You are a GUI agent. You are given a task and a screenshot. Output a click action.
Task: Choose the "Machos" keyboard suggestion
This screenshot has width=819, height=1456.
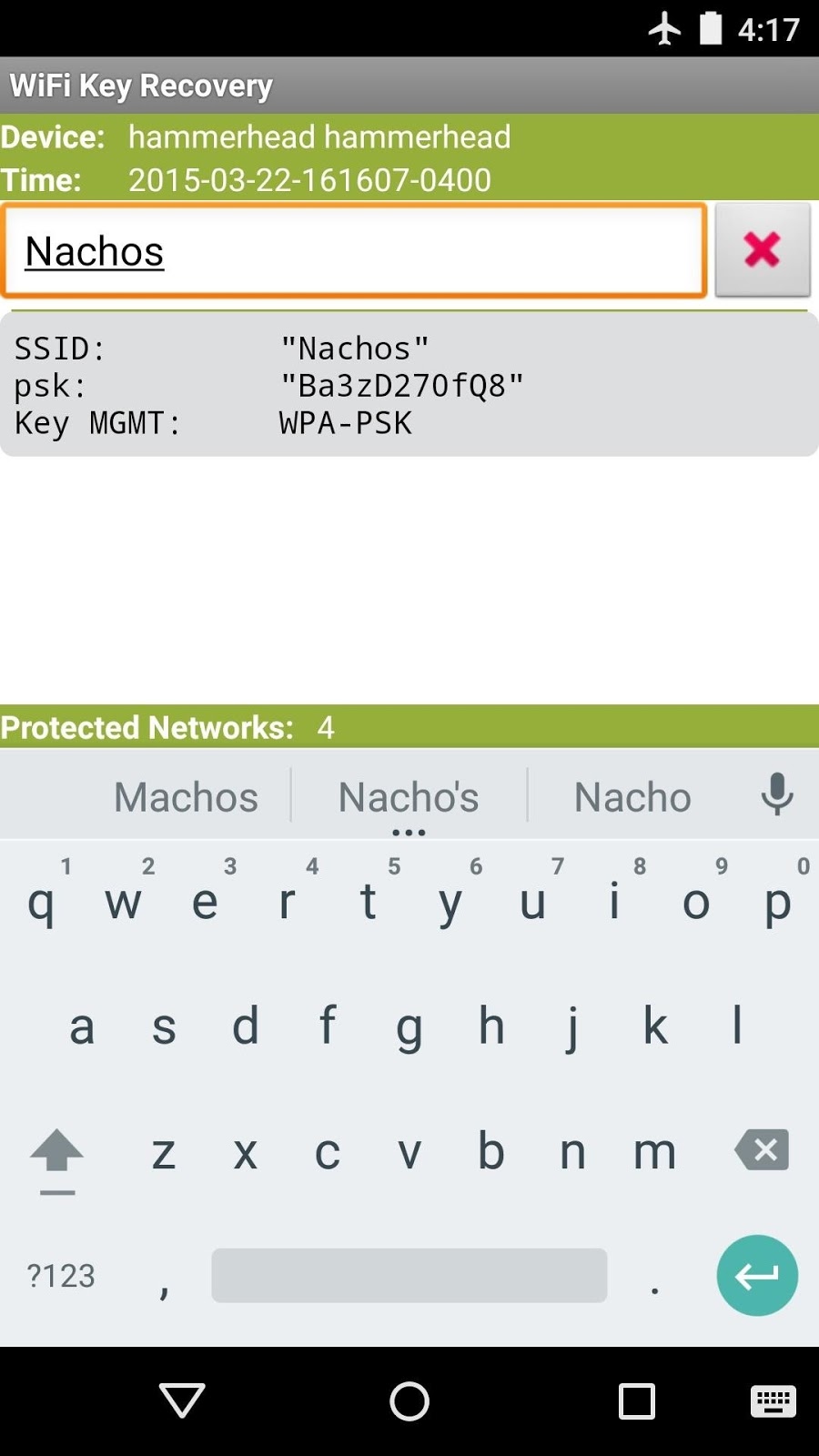click(x=186, y=797)
